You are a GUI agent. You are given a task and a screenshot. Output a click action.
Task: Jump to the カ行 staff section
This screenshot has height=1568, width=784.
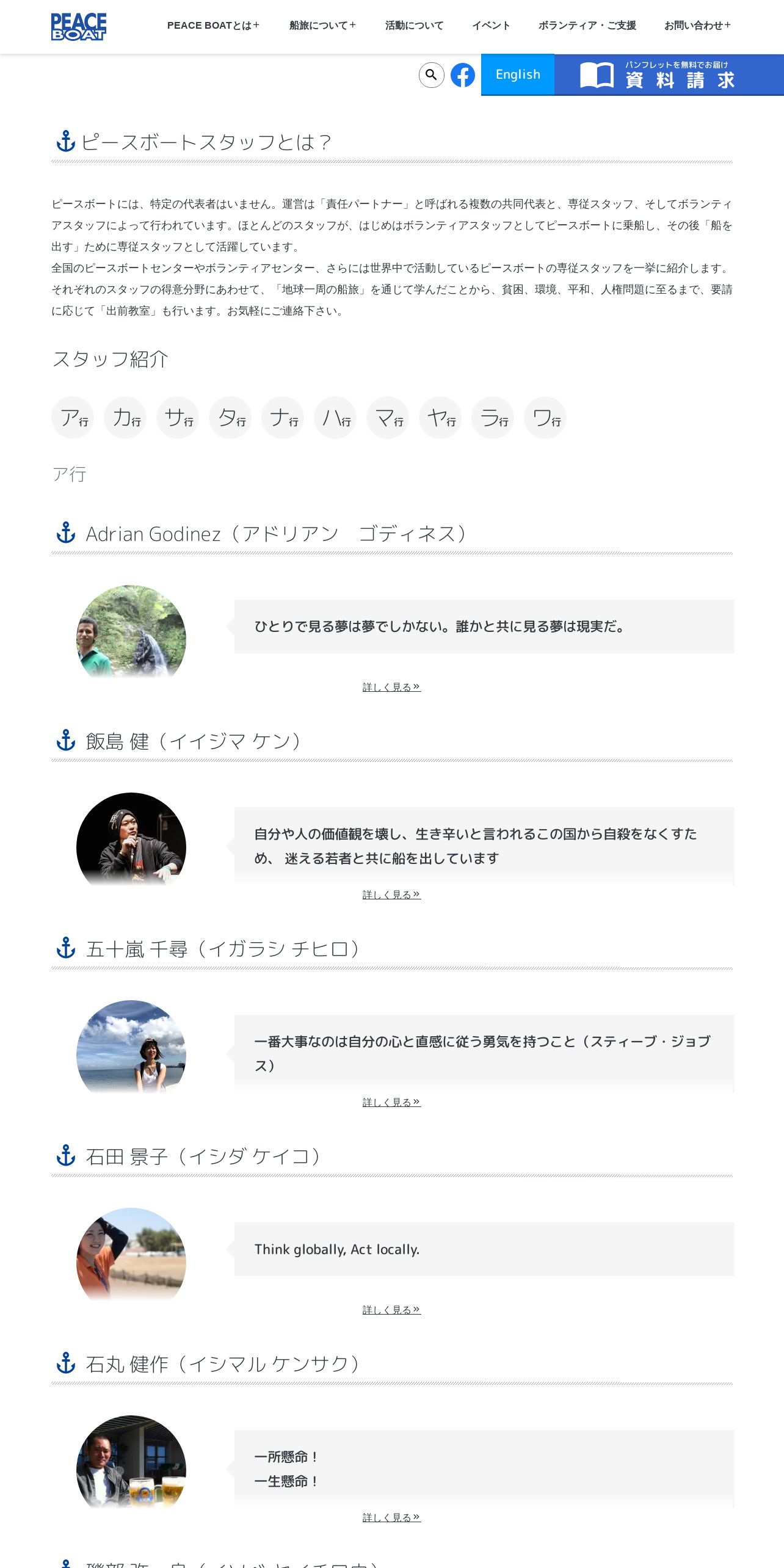[x=125, y=418]
